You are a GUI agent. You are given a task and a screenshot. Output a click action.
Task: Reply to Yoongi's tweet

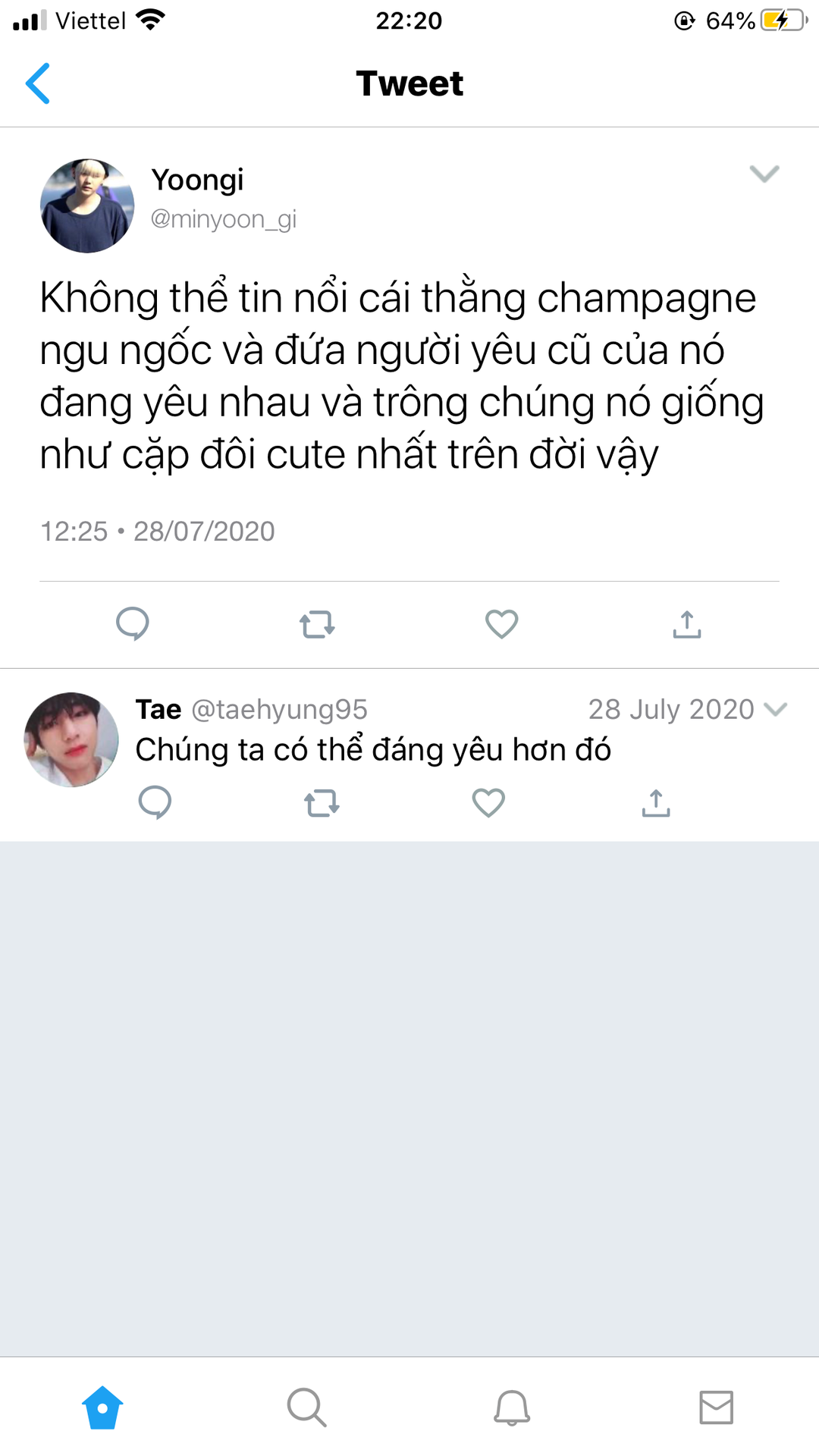133,624
